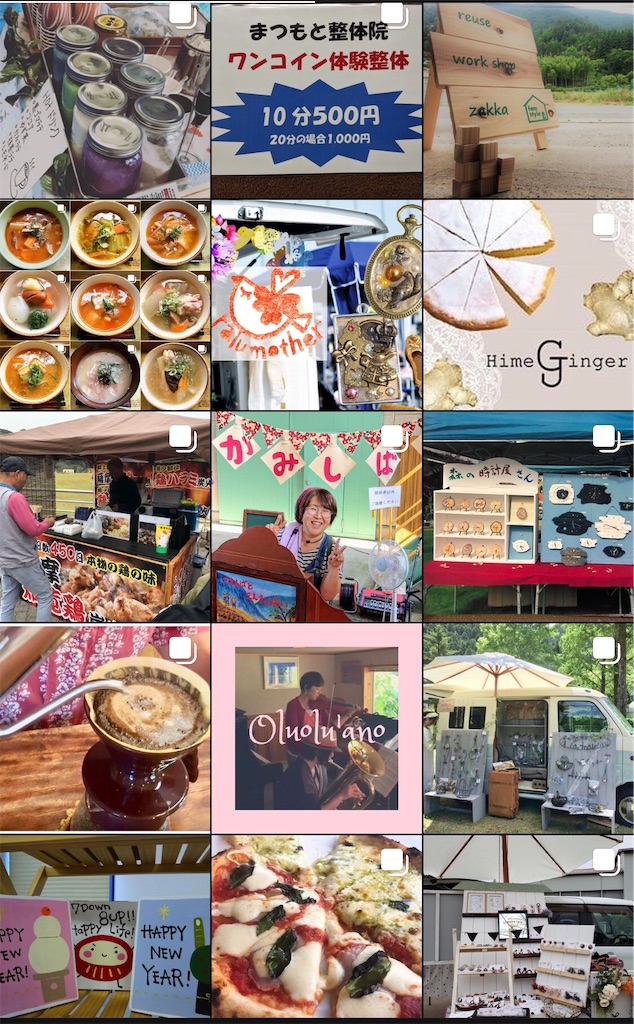
Task: Open the white van jewelry stall post
Action: tap(528, 728)
